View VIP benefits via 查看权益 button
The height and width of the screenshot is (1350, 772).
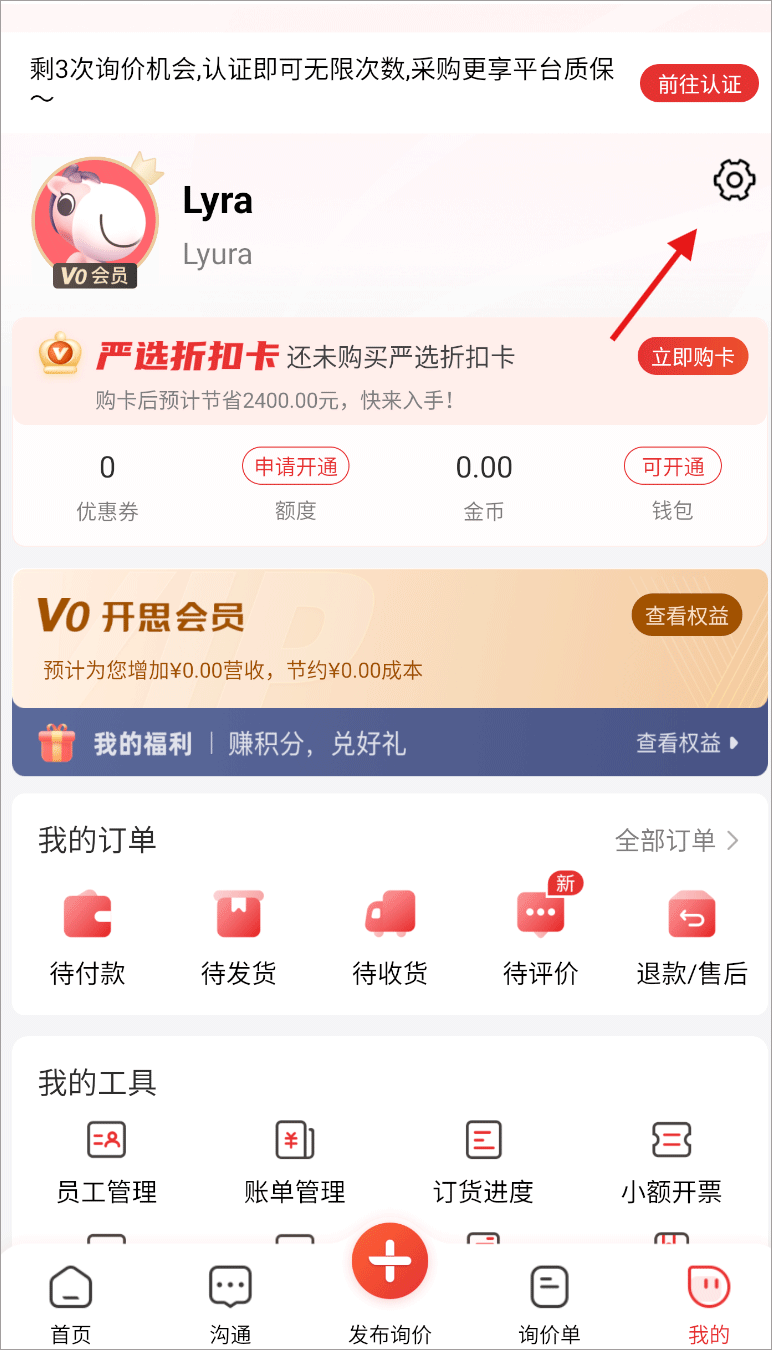click(686, 616)
